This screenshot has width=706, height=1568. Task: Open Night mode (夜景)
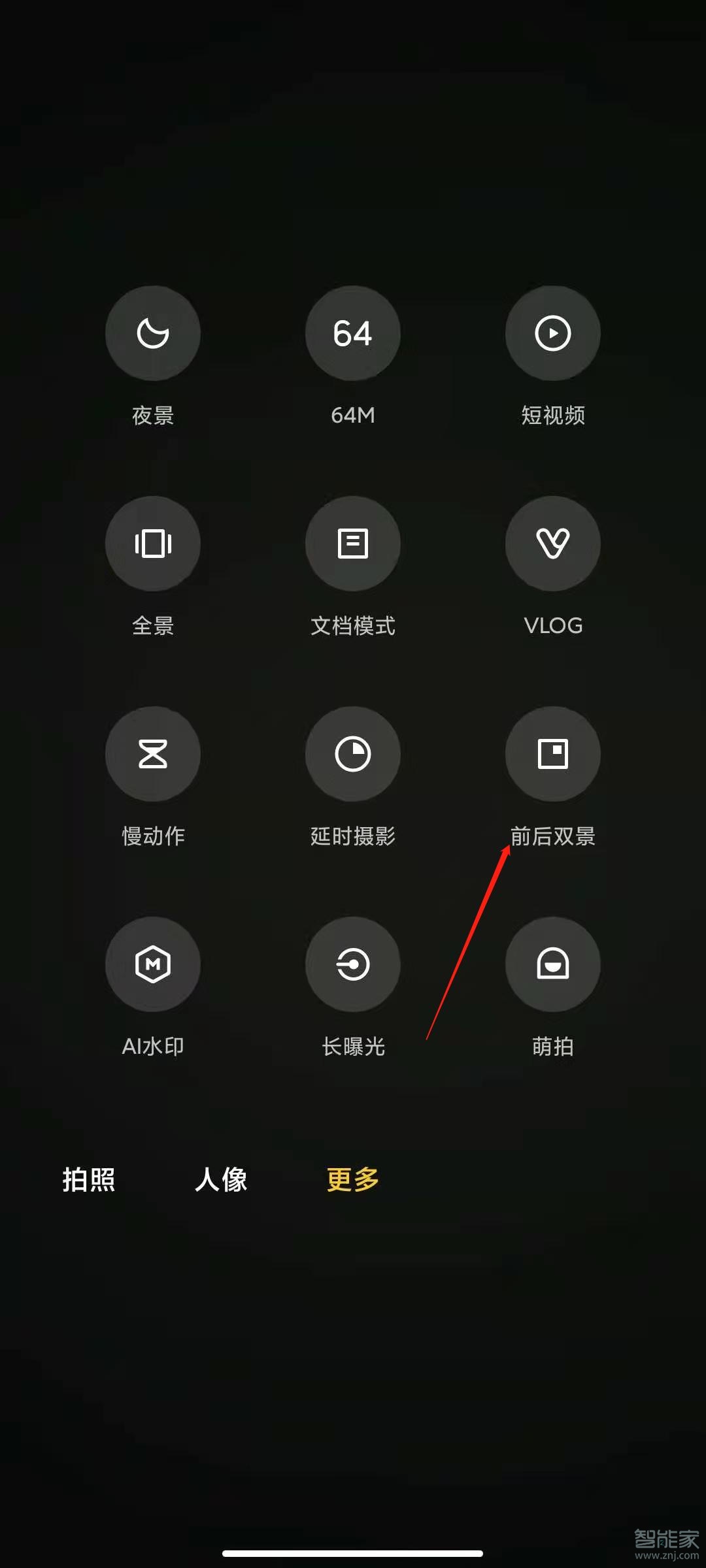pos(154,333)
